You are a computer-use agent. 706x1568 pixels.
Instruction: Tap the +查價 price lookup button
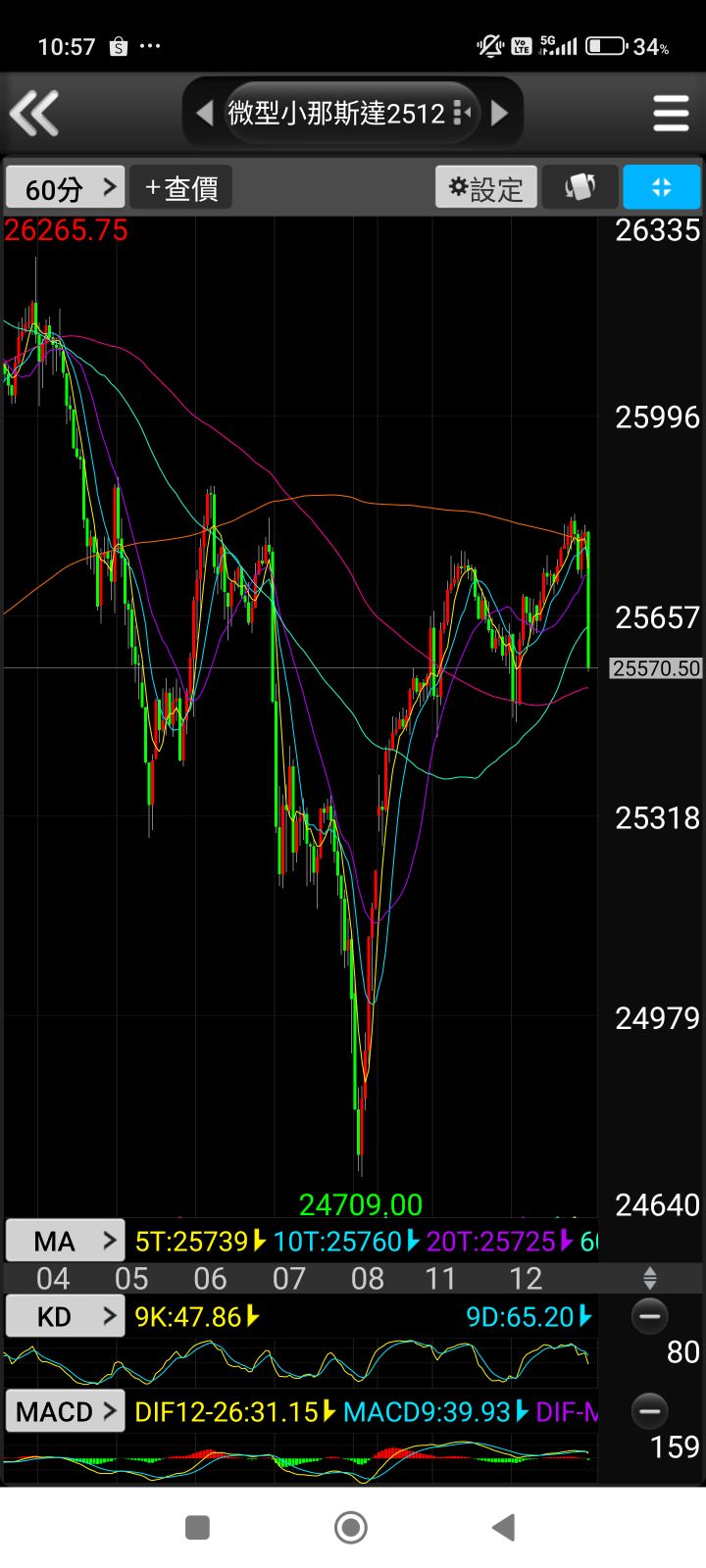[181, 187]
